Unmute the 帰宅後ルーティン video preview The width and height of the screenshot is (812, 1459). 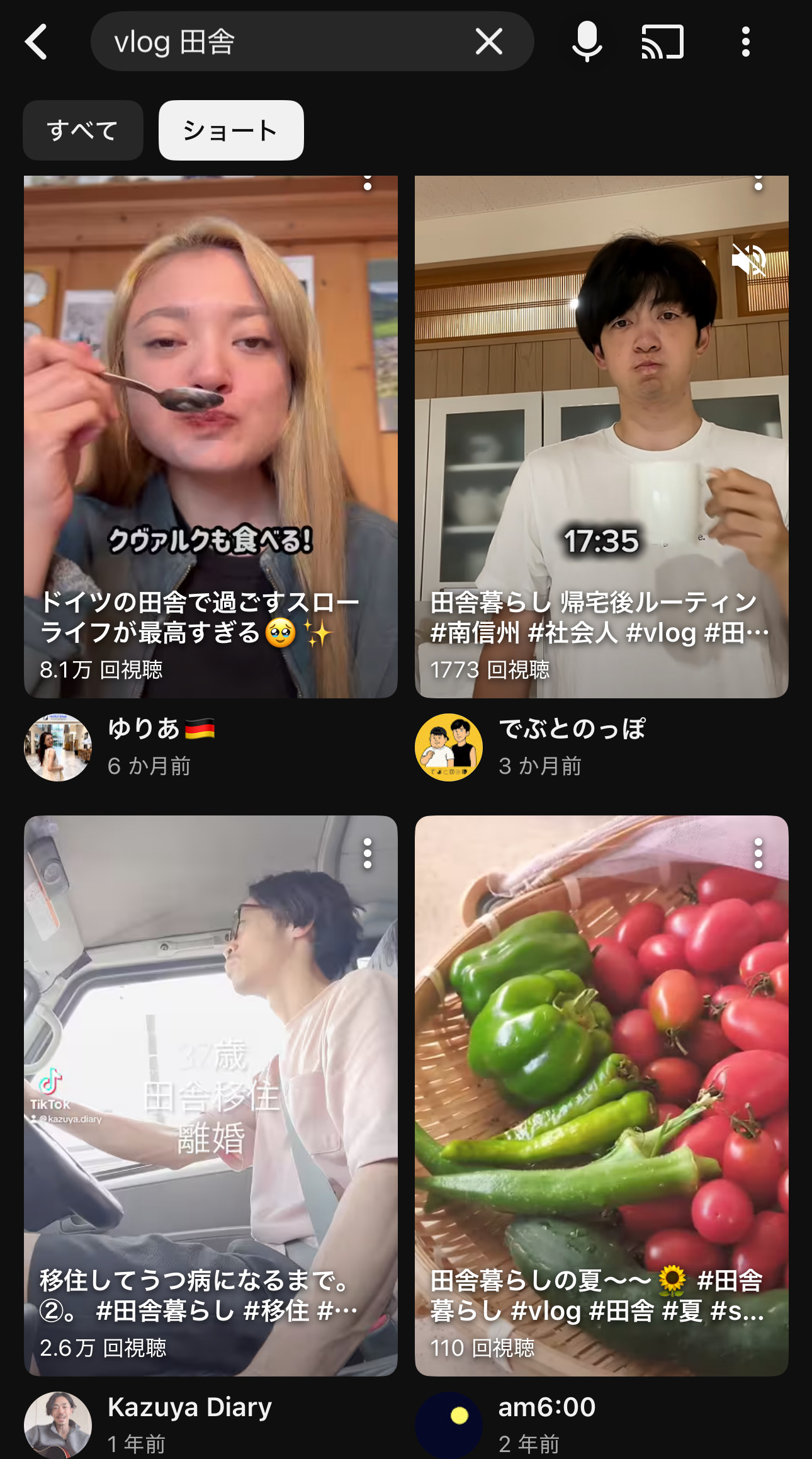(x=748, y=259)
